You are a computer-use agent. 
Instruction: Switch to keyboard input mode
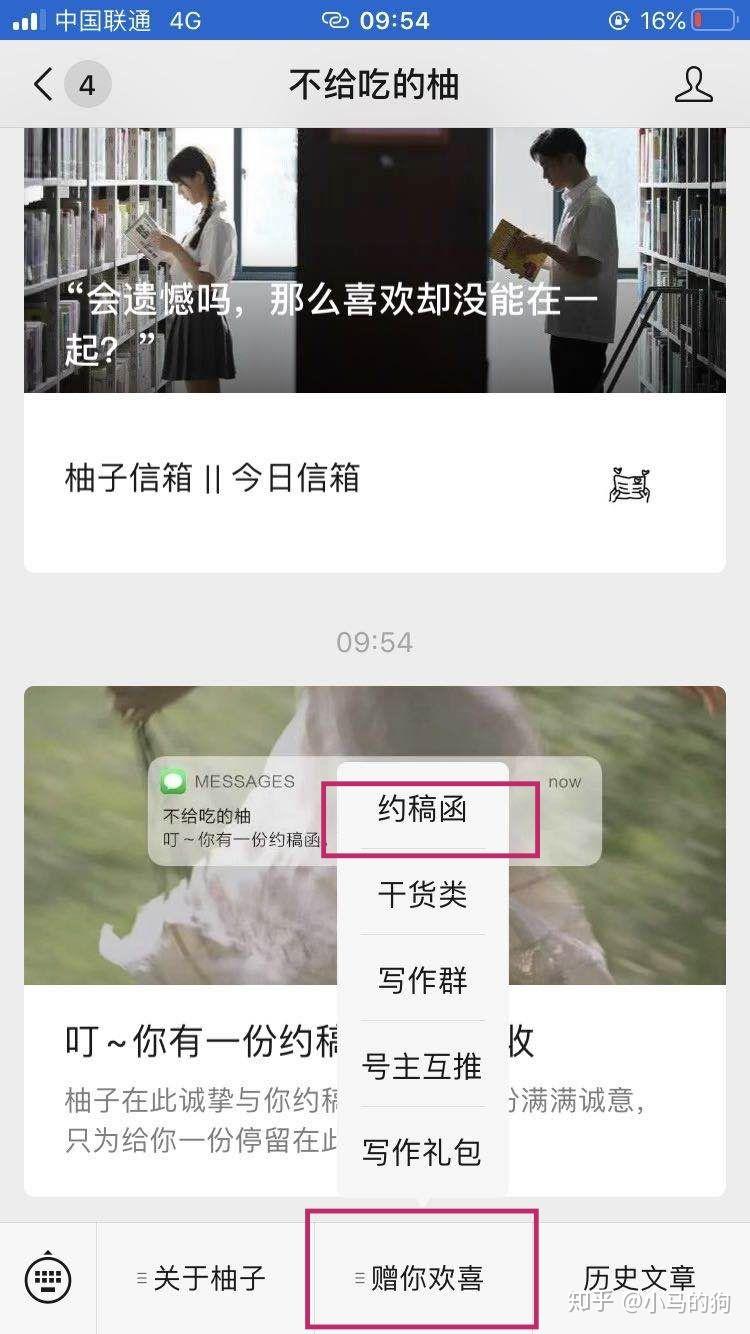coord(48,1277)
